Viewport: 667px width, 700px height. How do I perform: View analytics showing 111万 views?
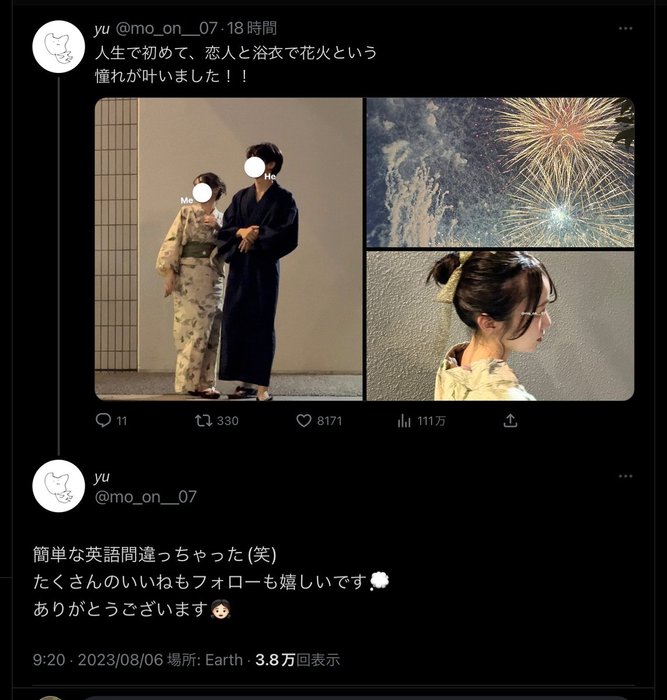tap(404, 421)
